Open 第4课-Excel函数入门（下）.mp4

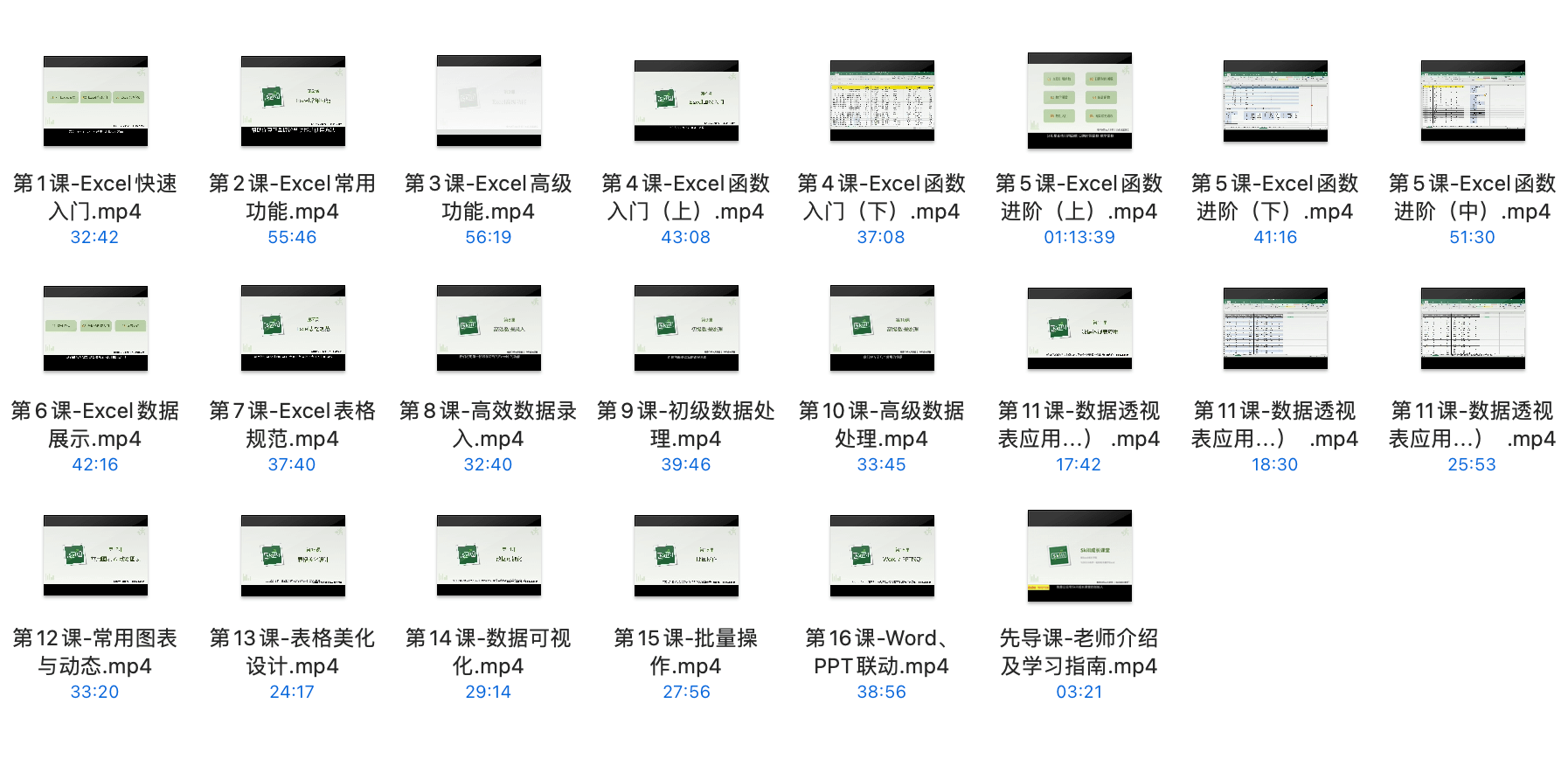tap(882, 101)
